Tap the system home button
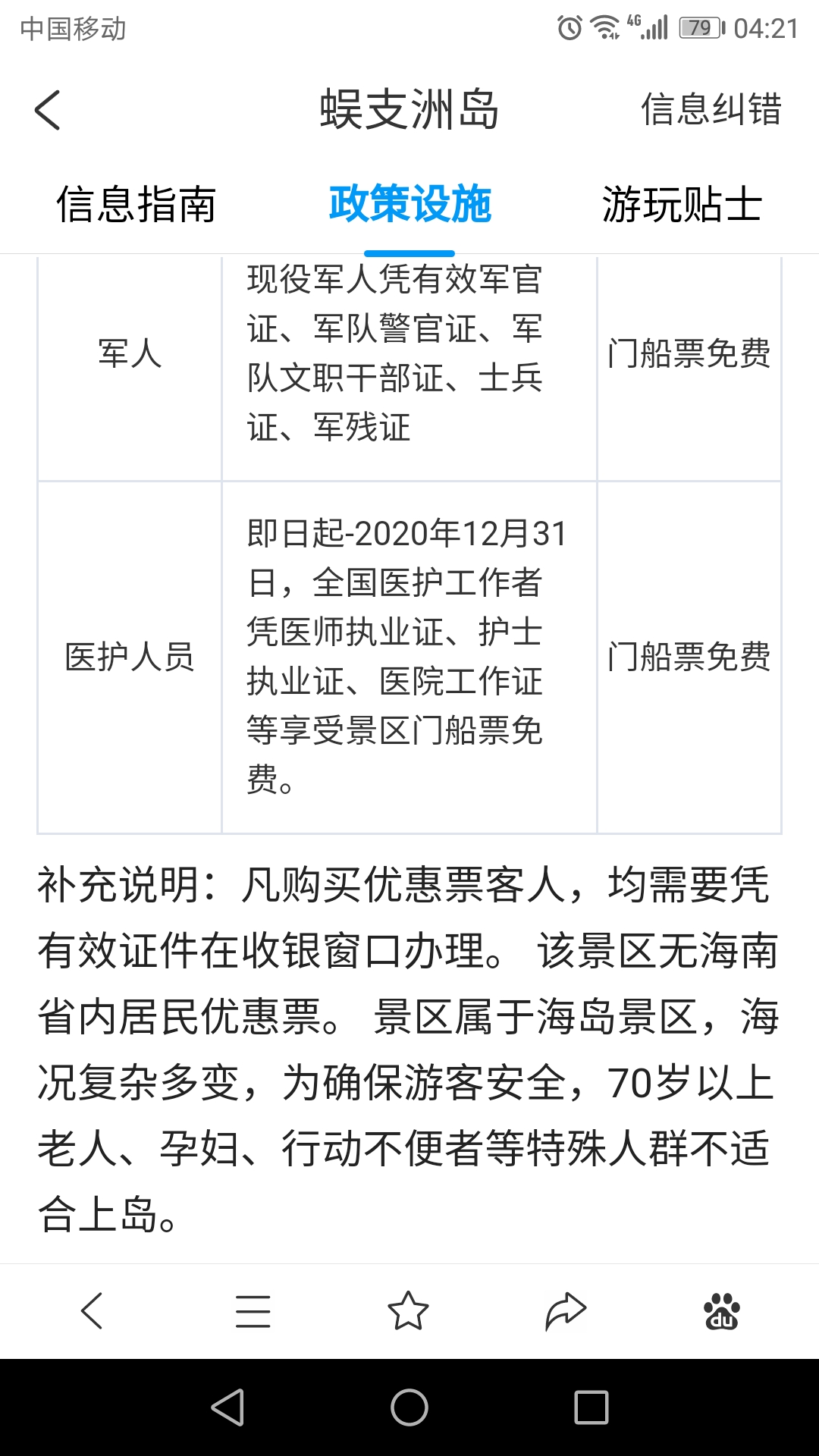This screenshot has width=819, height=1456. click(x=409, y=1407)
